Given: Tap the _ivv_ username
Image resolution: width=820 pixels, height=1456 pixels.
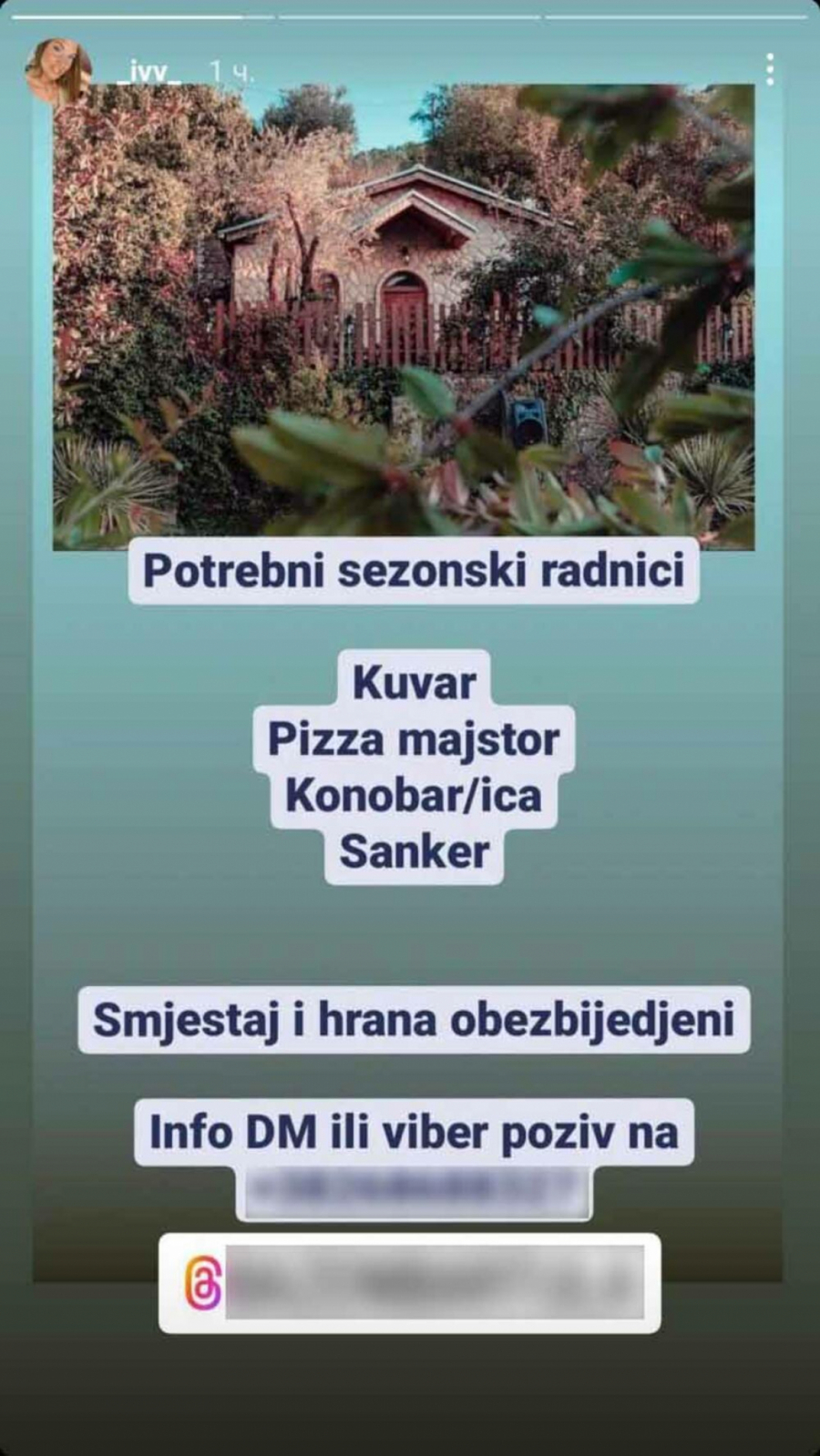Looking at the screenshot, I should pos(149,71).
